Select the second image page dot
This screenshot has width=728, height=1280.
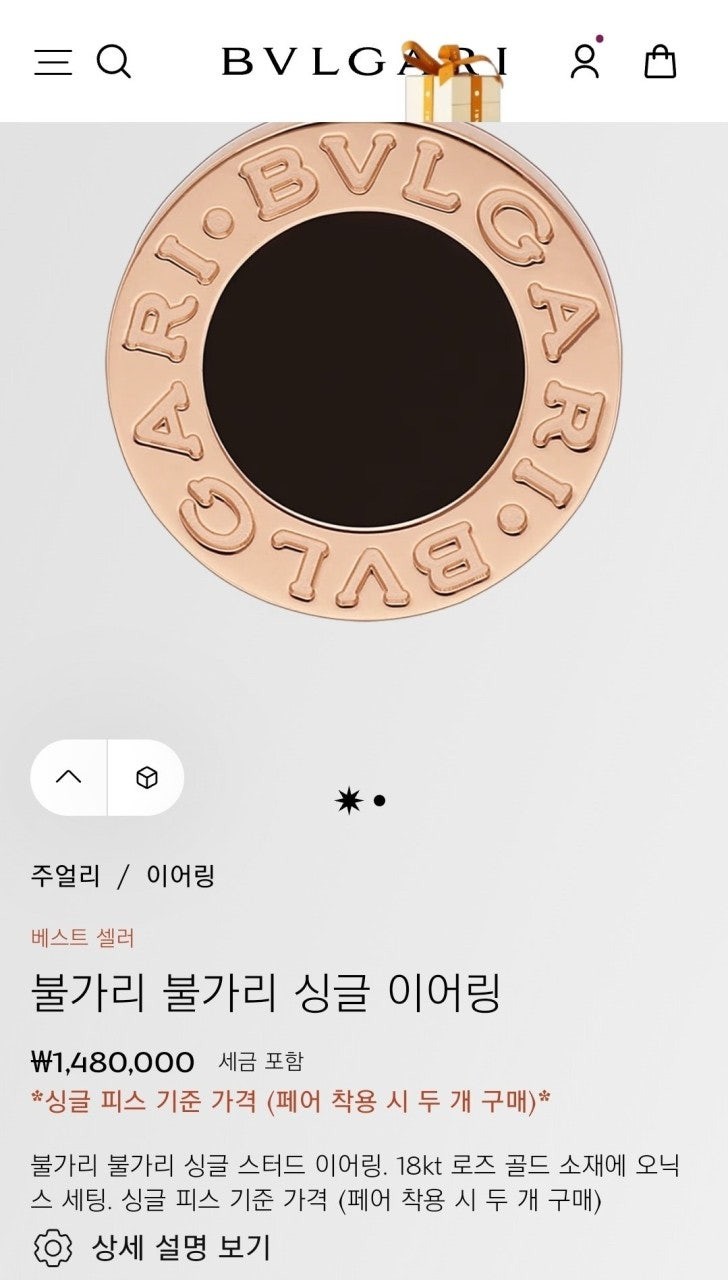click(380, 801)
